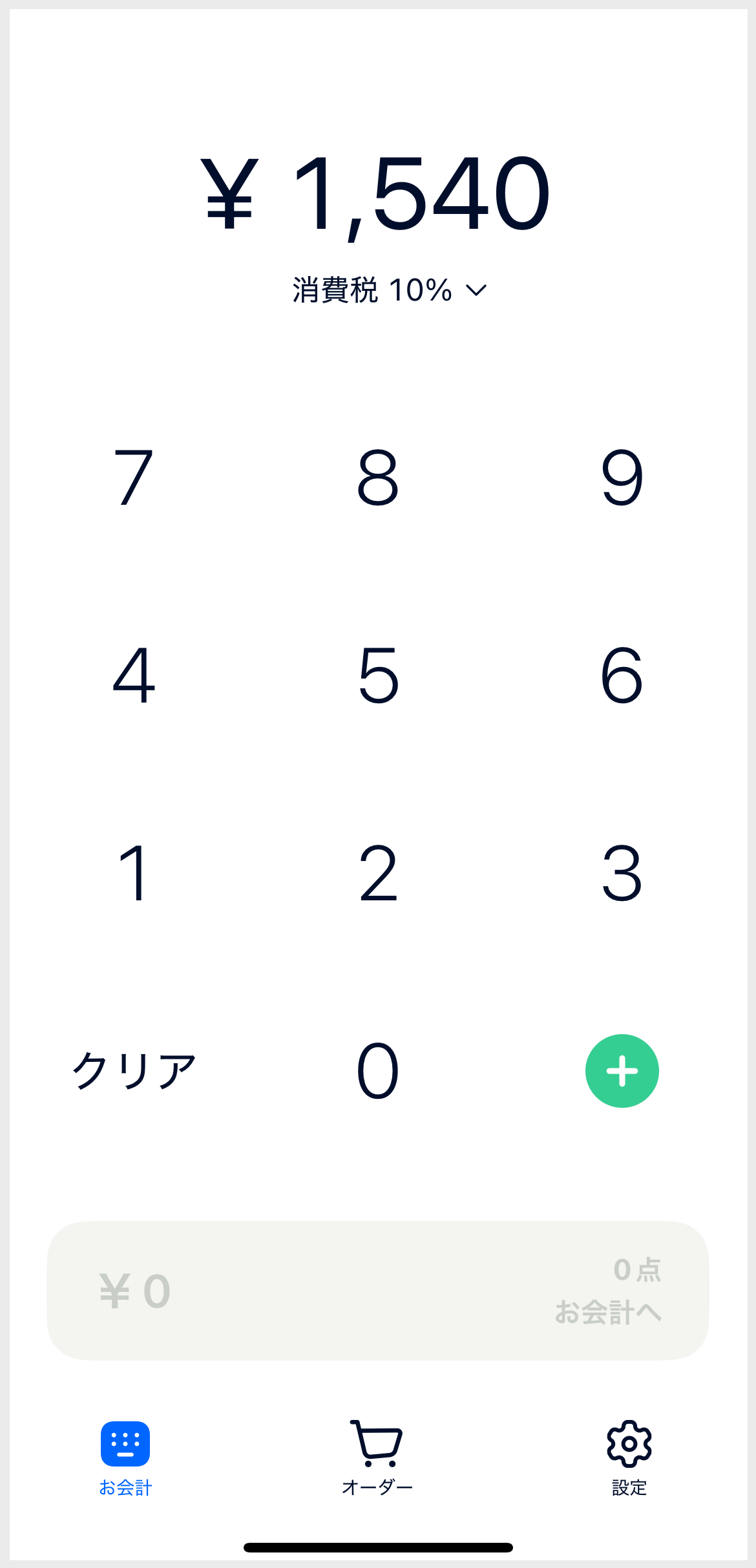This screenshot has height=1568, width=756.
Task: Enter digit 9 on the keypad
Action: pyautogui.click(x=622, y=478)
